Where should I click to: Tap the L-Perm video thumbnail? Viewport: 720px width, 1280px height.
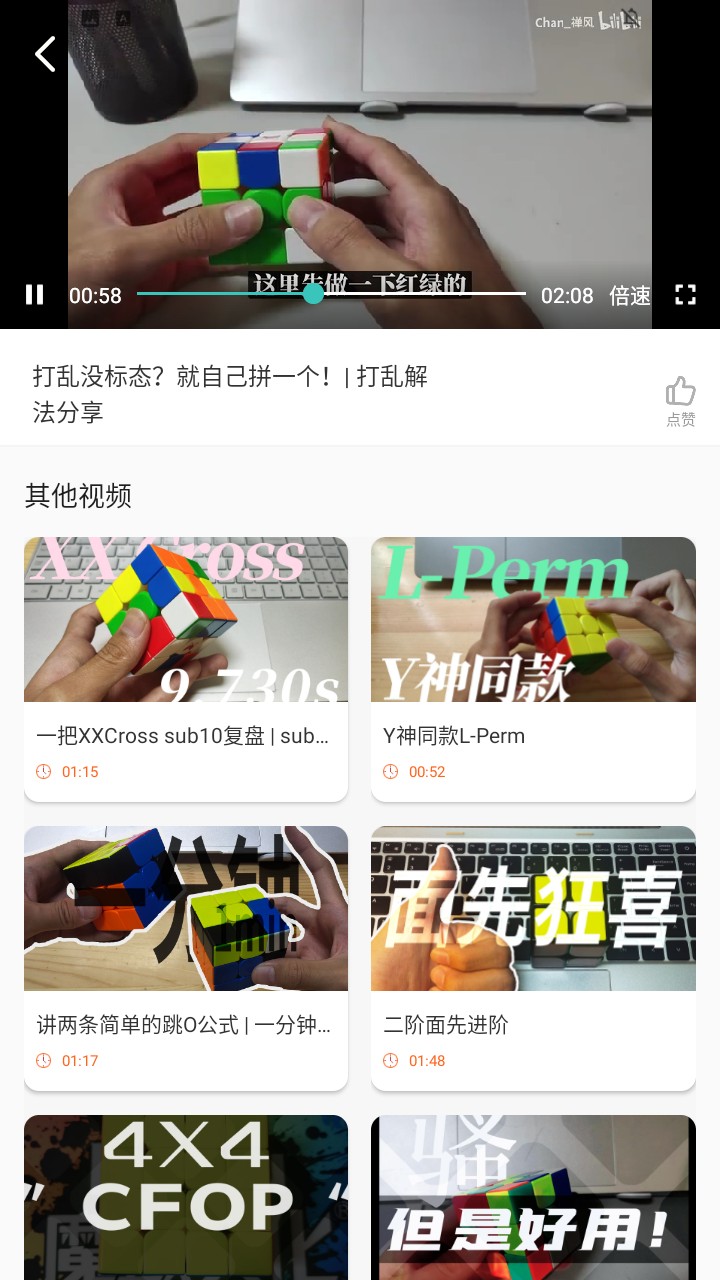point(533,618)
